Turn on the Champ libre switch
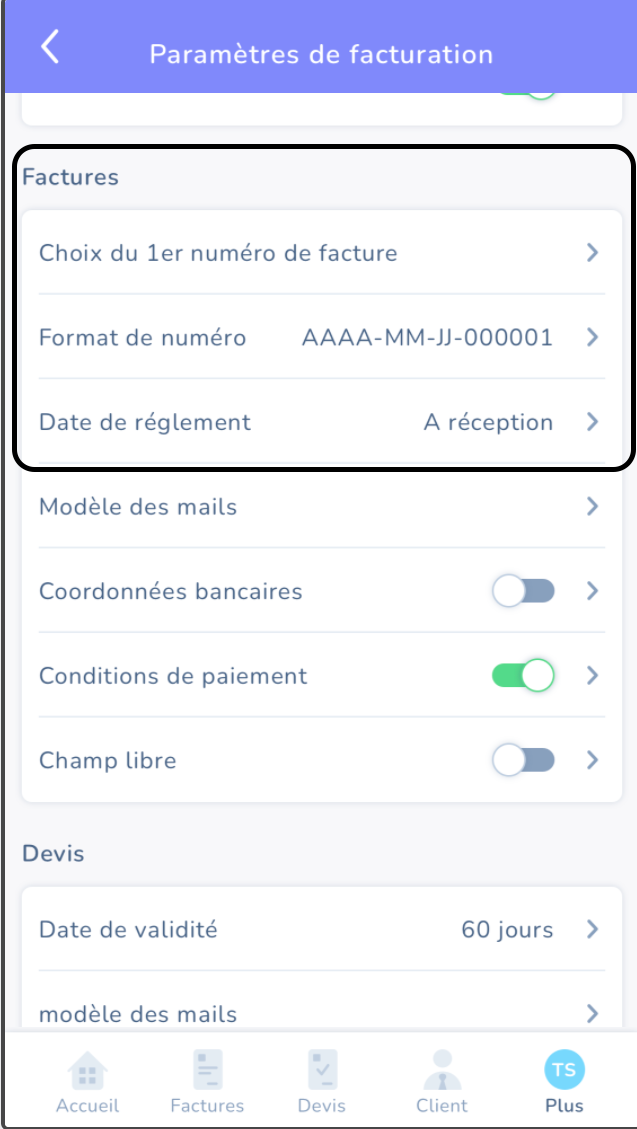Screen dimensions: 637x1129 523,760
